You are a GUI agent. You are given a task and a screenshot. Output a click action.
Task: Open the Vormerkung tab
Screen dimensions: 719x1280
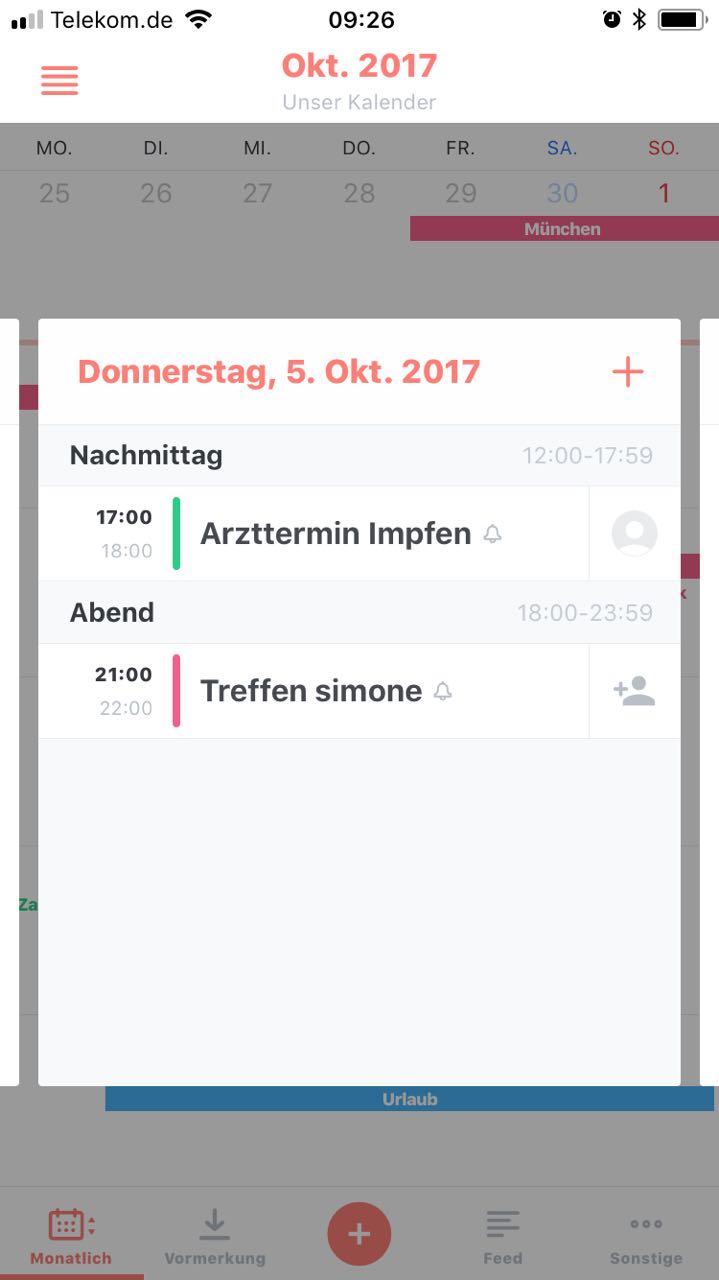point(215,1236)
